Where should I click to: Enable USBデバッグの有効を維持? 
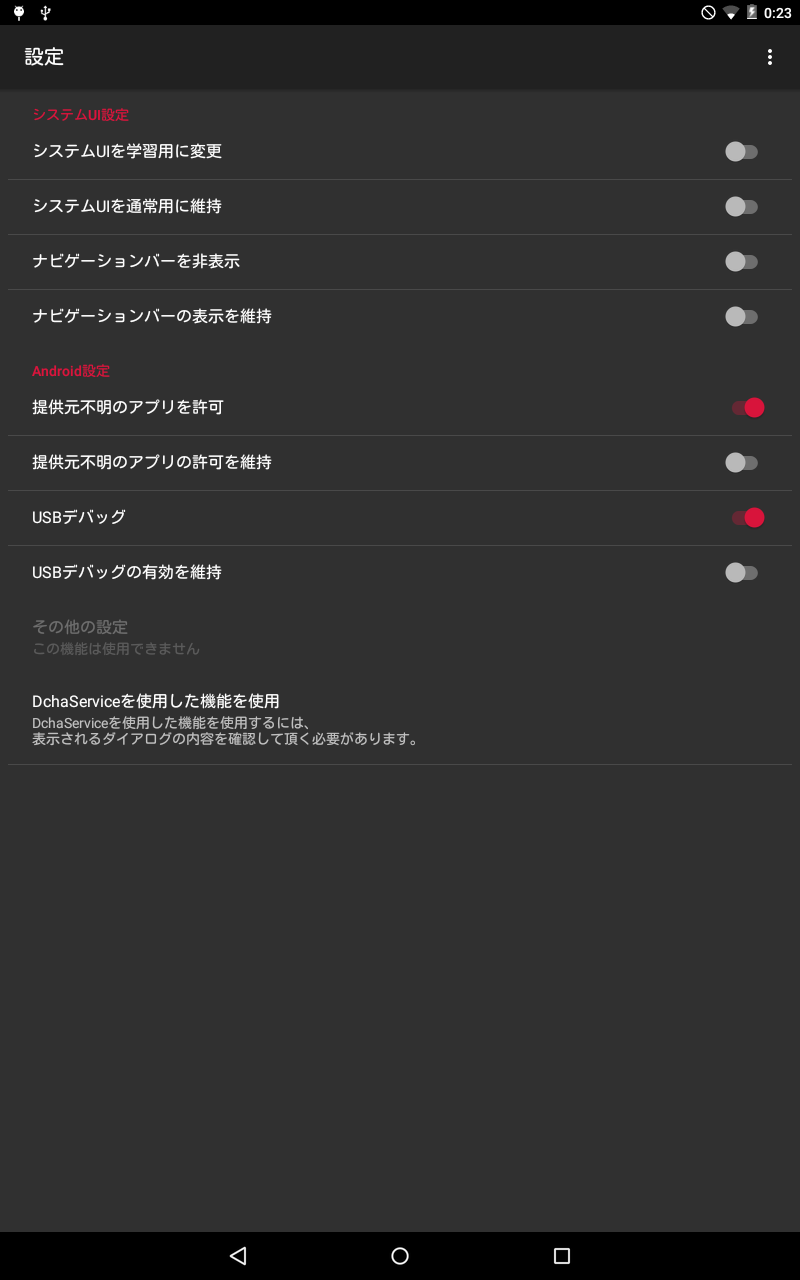pos(741,573)
